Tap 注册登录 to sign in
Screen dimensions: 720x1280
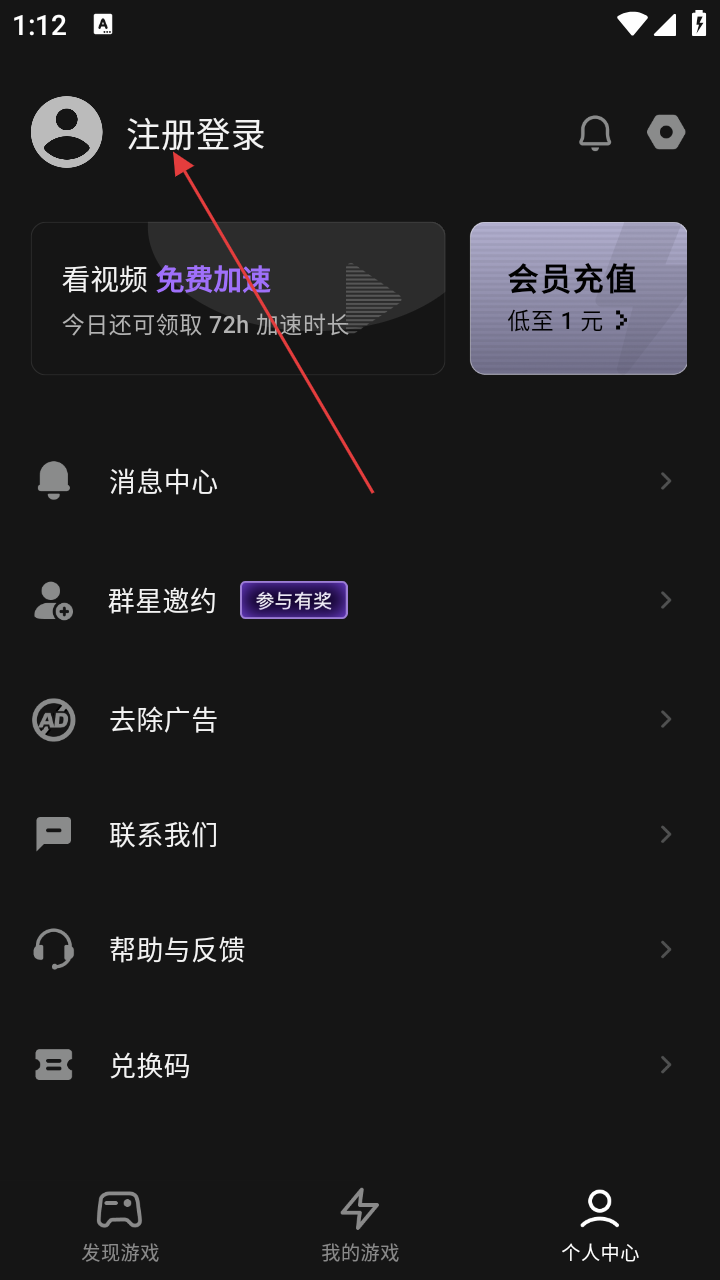tap(196, 135)
